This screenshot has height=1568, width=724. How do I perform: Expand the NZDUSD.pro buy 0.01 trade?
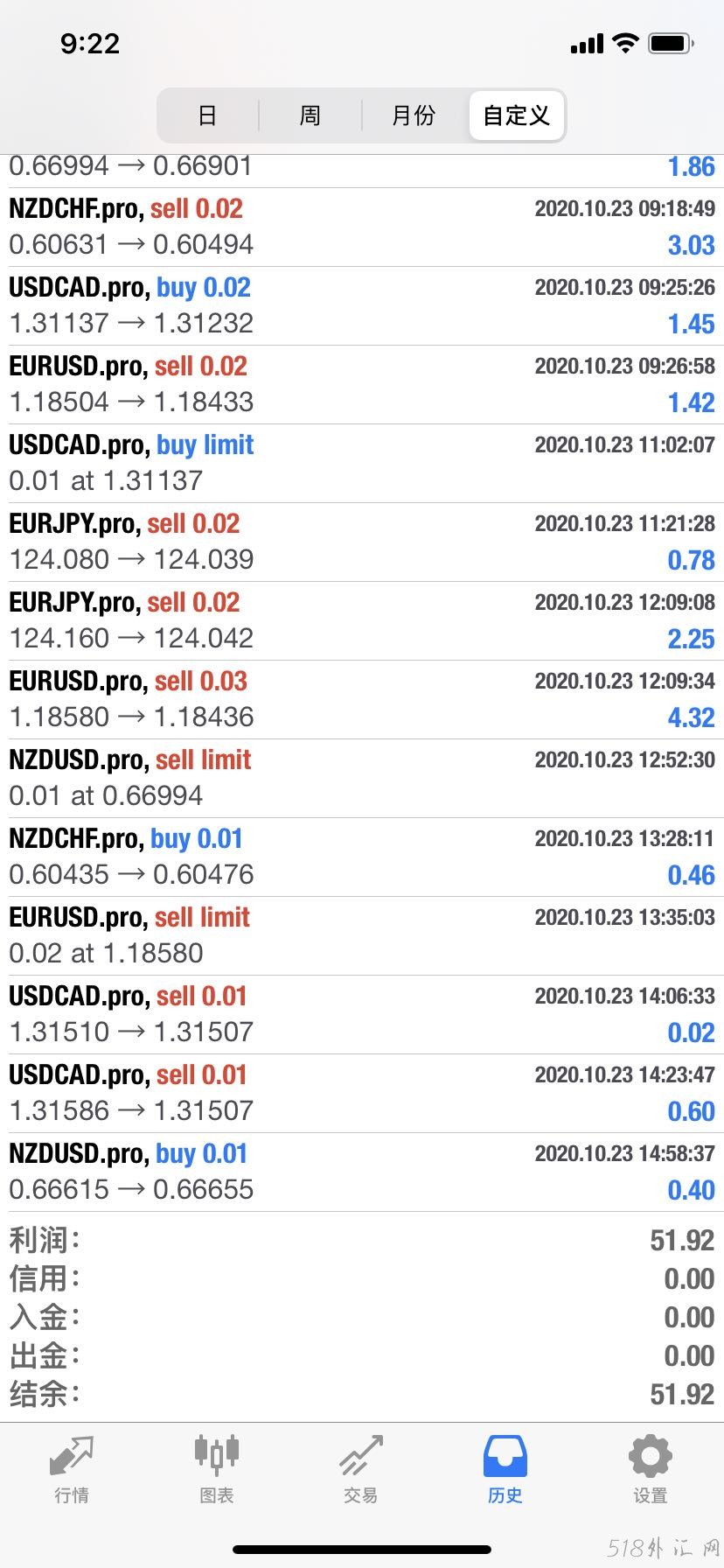coord(361,1172)
